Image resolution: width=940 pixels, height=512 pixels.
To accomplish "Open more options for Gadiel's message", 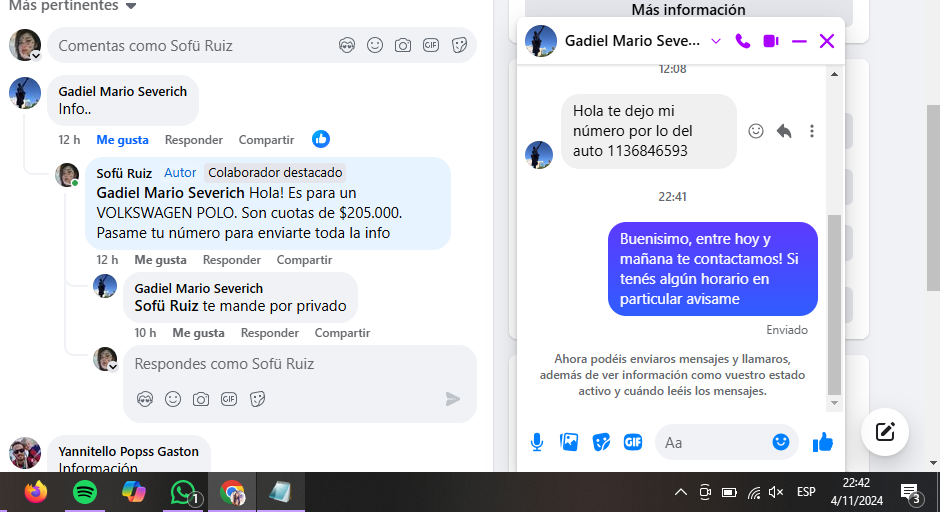I will (811, 131).
